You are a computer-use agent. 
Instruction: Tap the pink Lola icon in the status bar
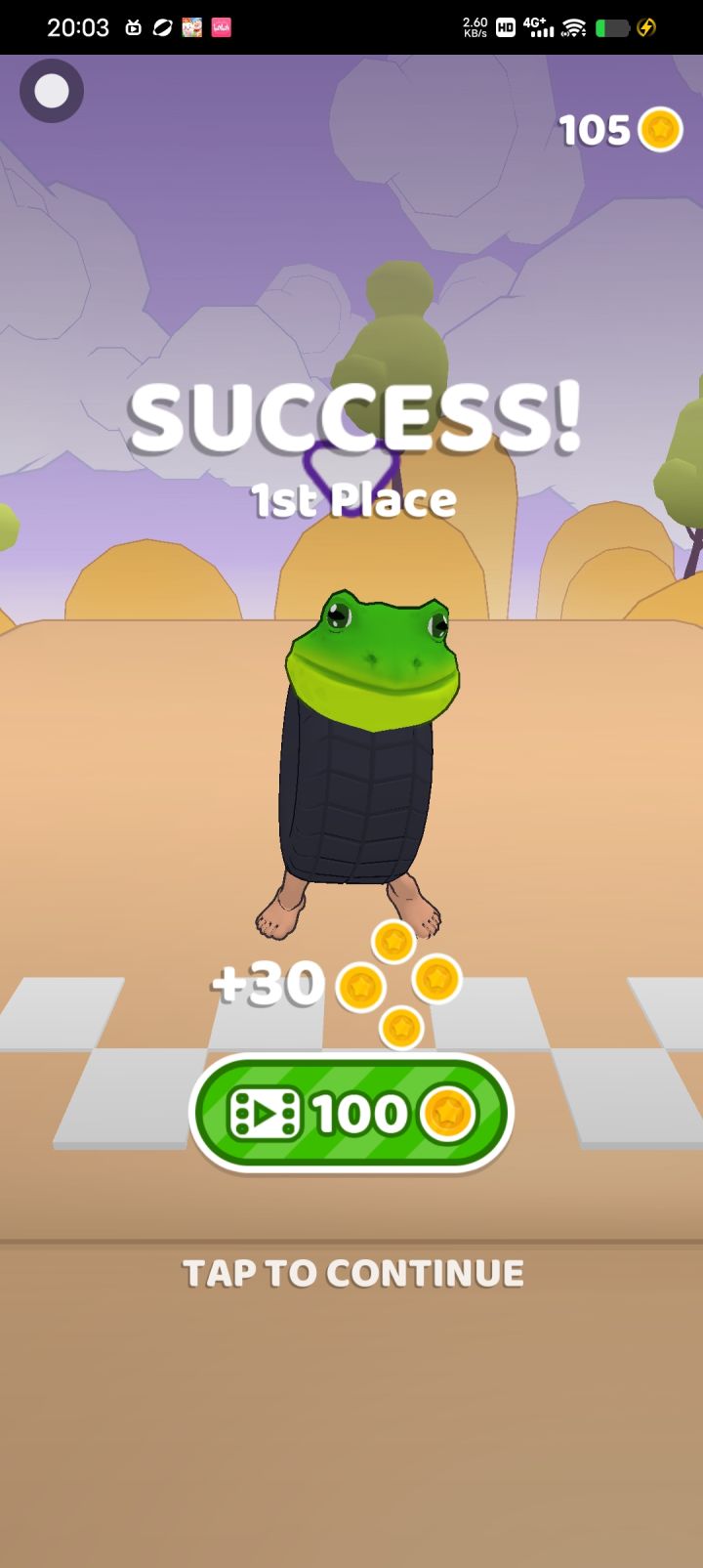[x=223, y=26]
